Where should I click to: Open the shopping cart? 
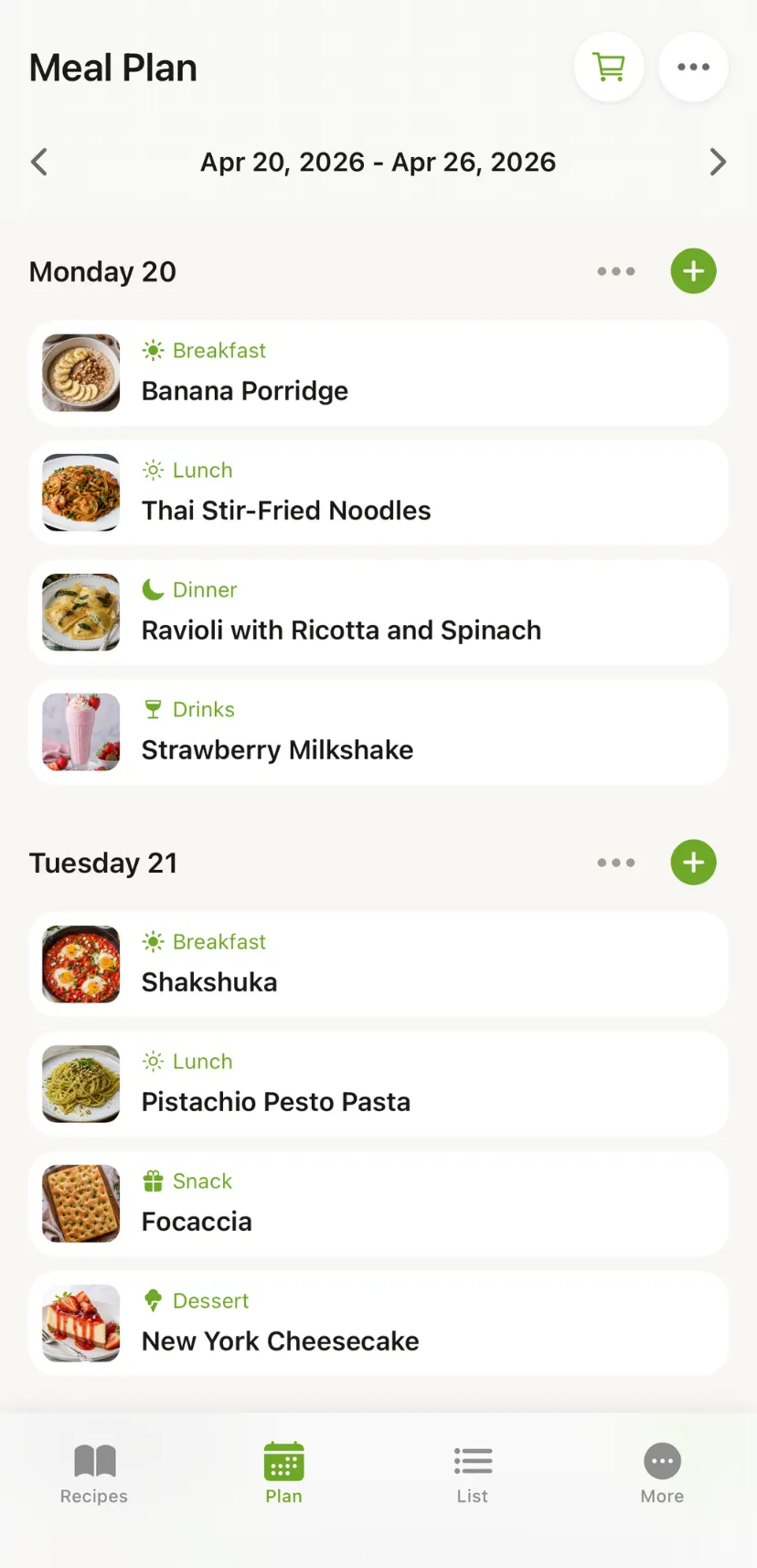(x=609, y=67)
